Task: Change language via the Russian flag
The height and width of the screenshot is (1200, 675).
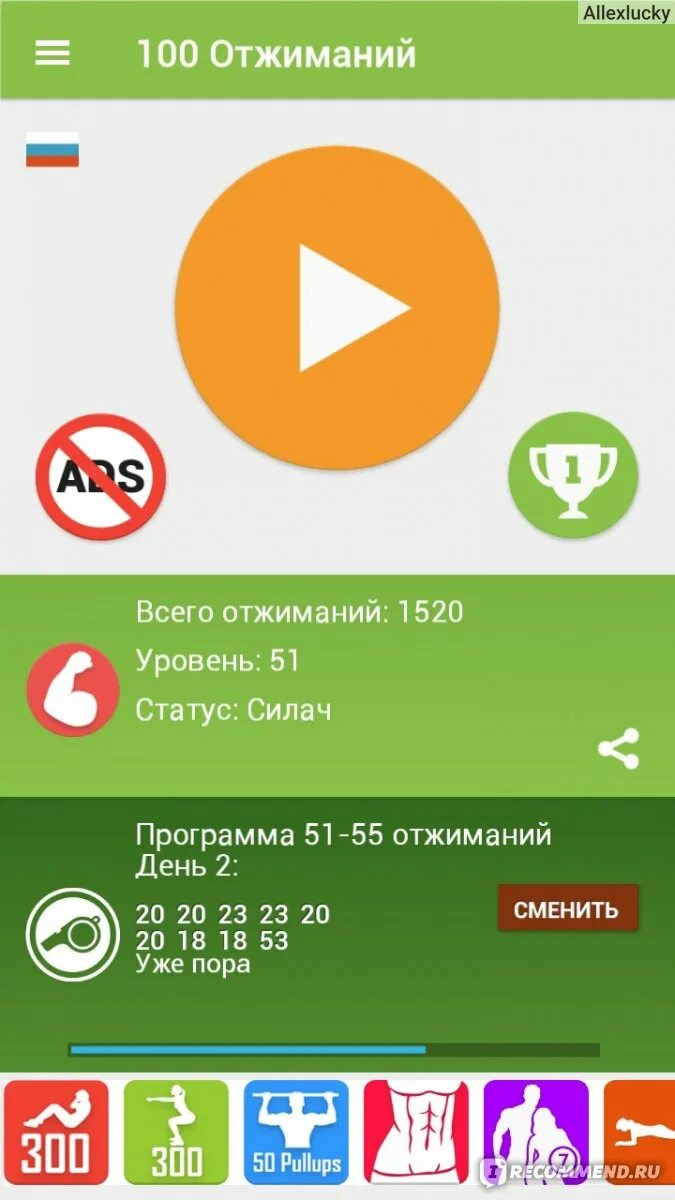Action: (x=52, y=149)
